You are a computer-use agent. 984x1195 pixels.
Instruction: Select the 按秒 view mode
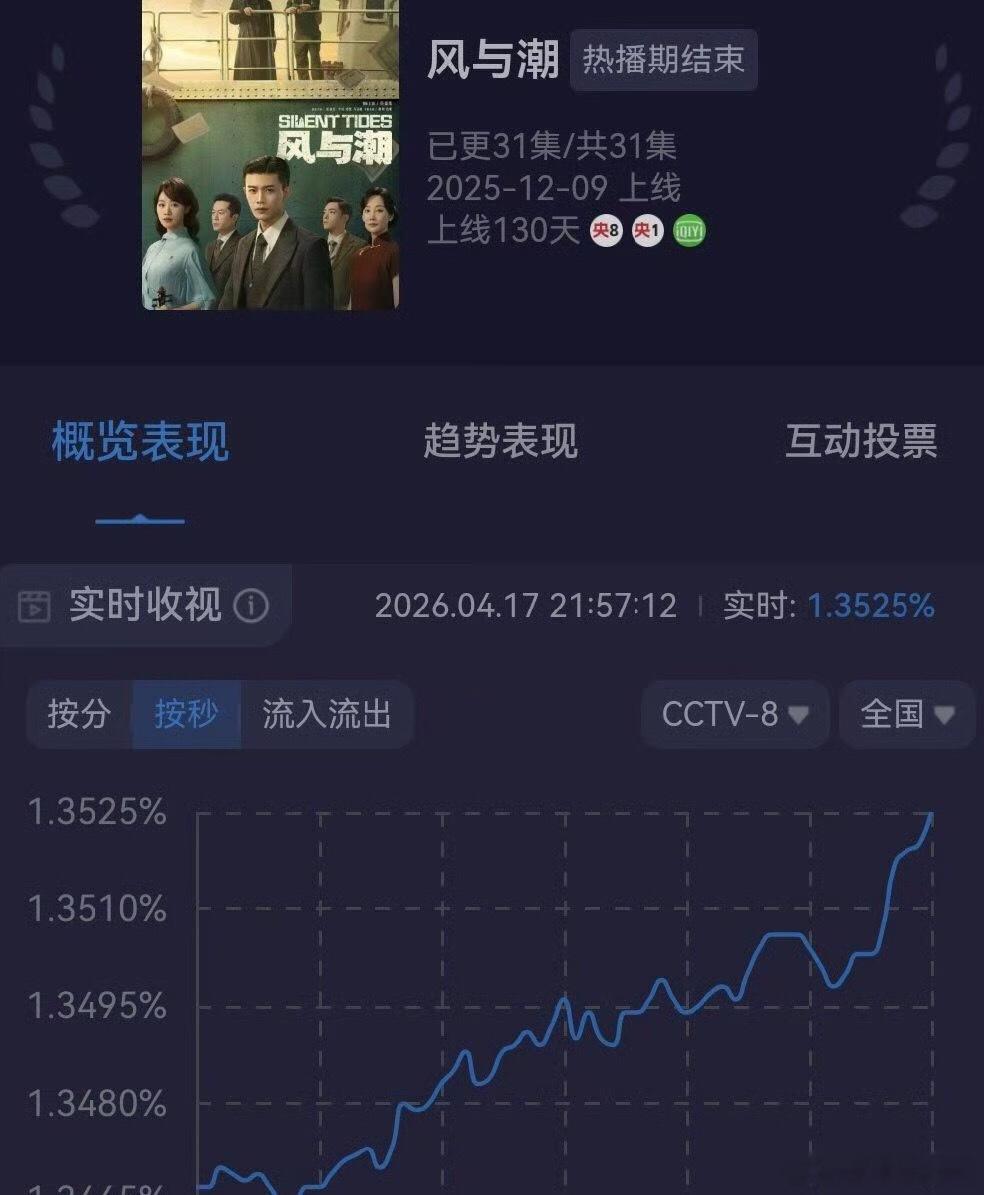coord(185,714)
